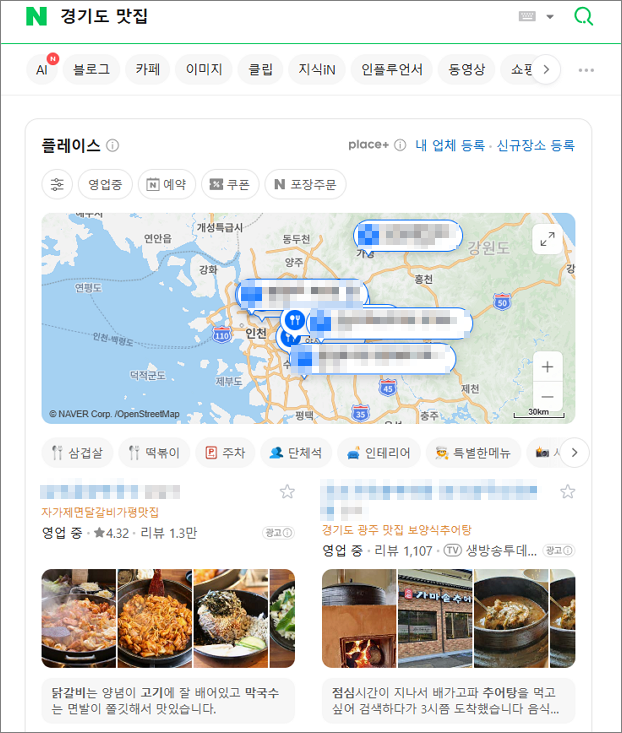Select the 주차 keyword chip
This screenshot has height=733, width=622.
tap(225, 453)
